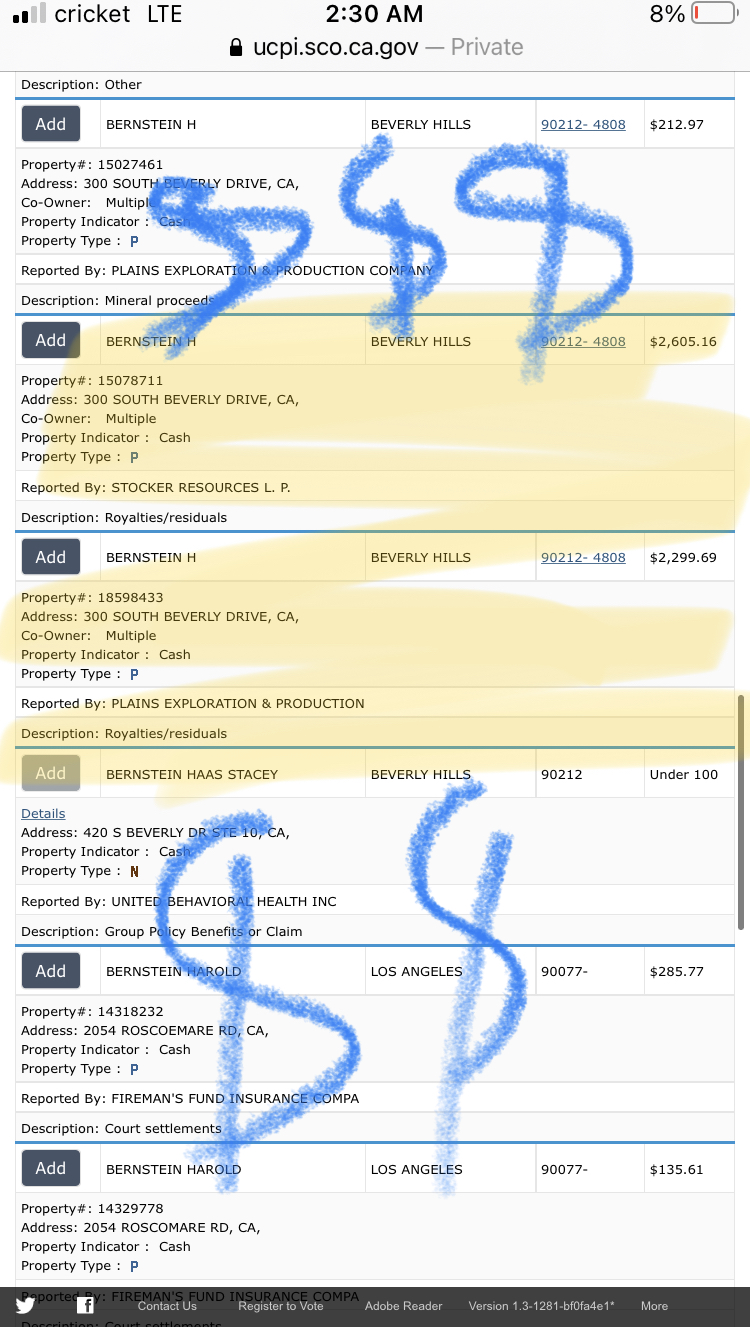Viewport: 750px width, 1327px height.
Task: Add the $2,605.16 Stocker Resources property
Action: [51, 340]
